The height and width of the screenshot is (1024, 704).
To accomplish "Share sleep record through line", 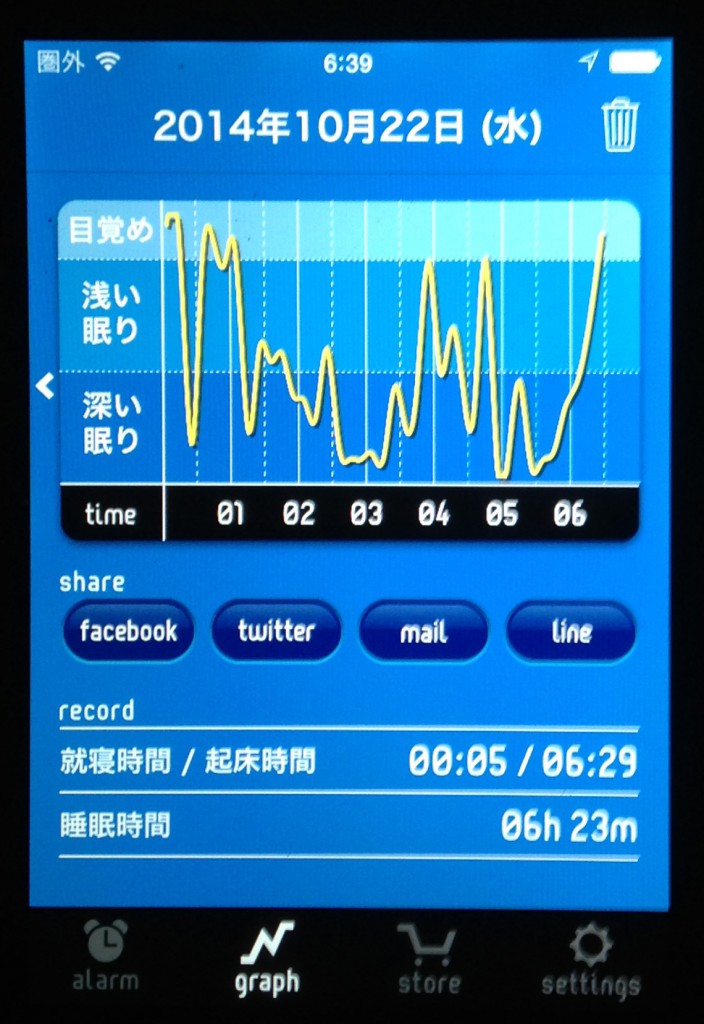I will click(x=571, y=632).
